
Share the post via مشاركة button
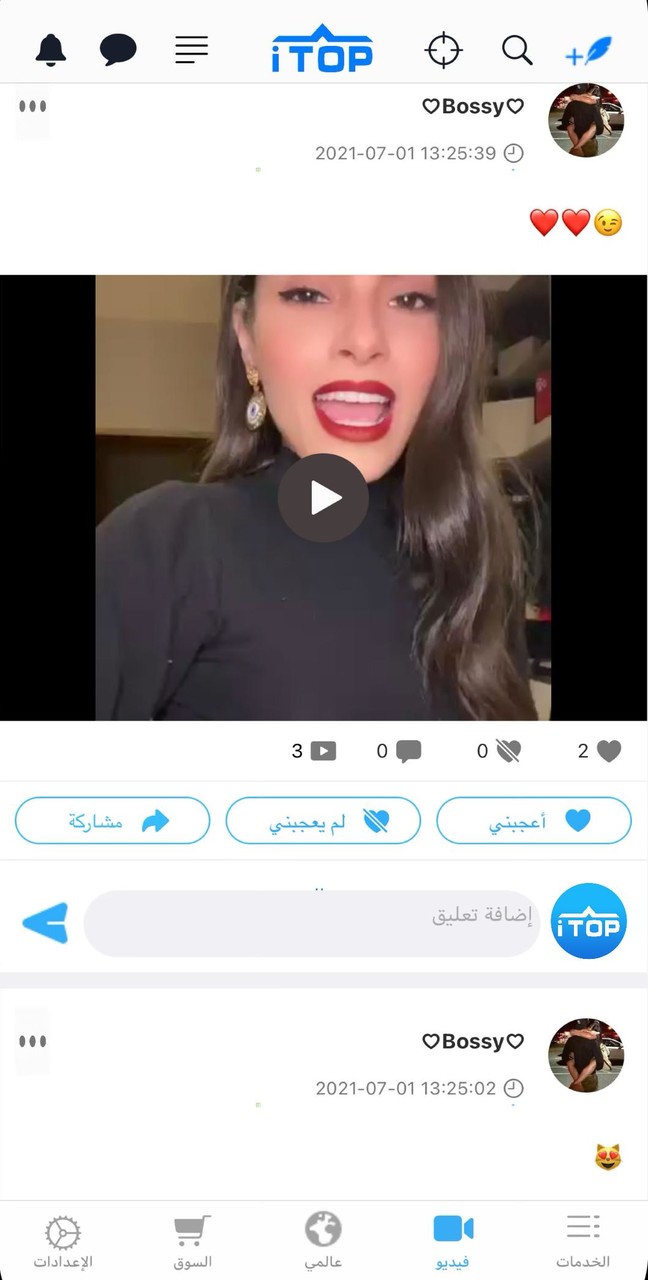(112, 821)
